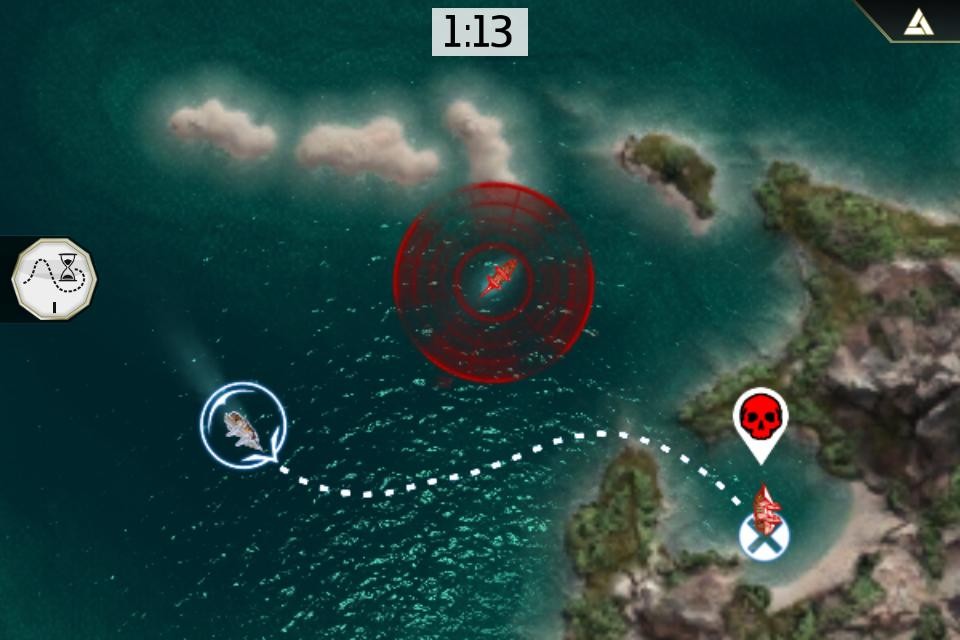Tap the red skull target marker
This screenshot has width=960, height=640.
761,419
